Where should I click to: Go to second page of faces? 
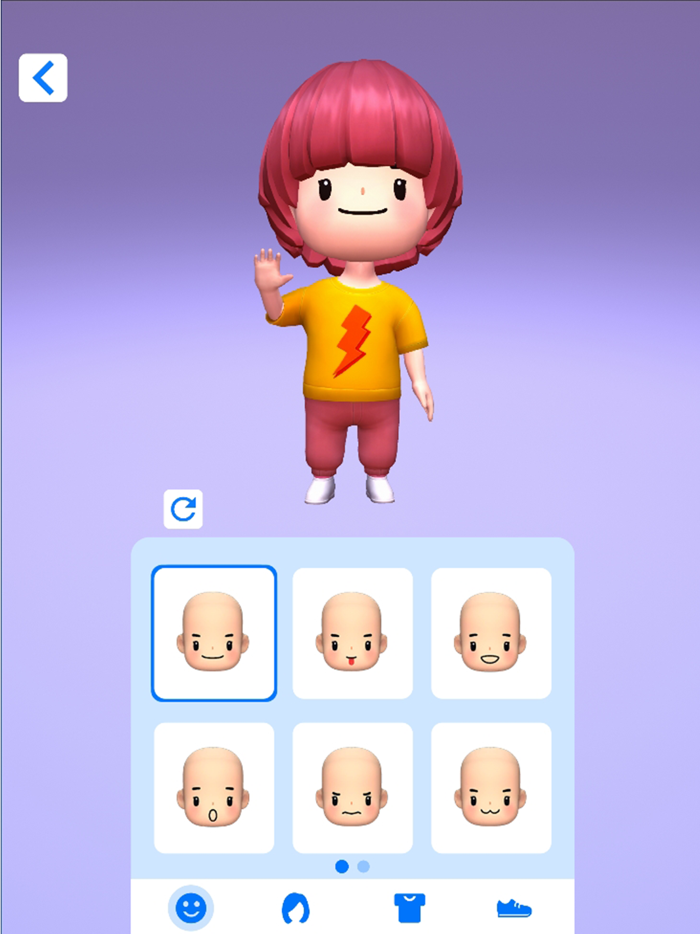[x=364, y=866]
